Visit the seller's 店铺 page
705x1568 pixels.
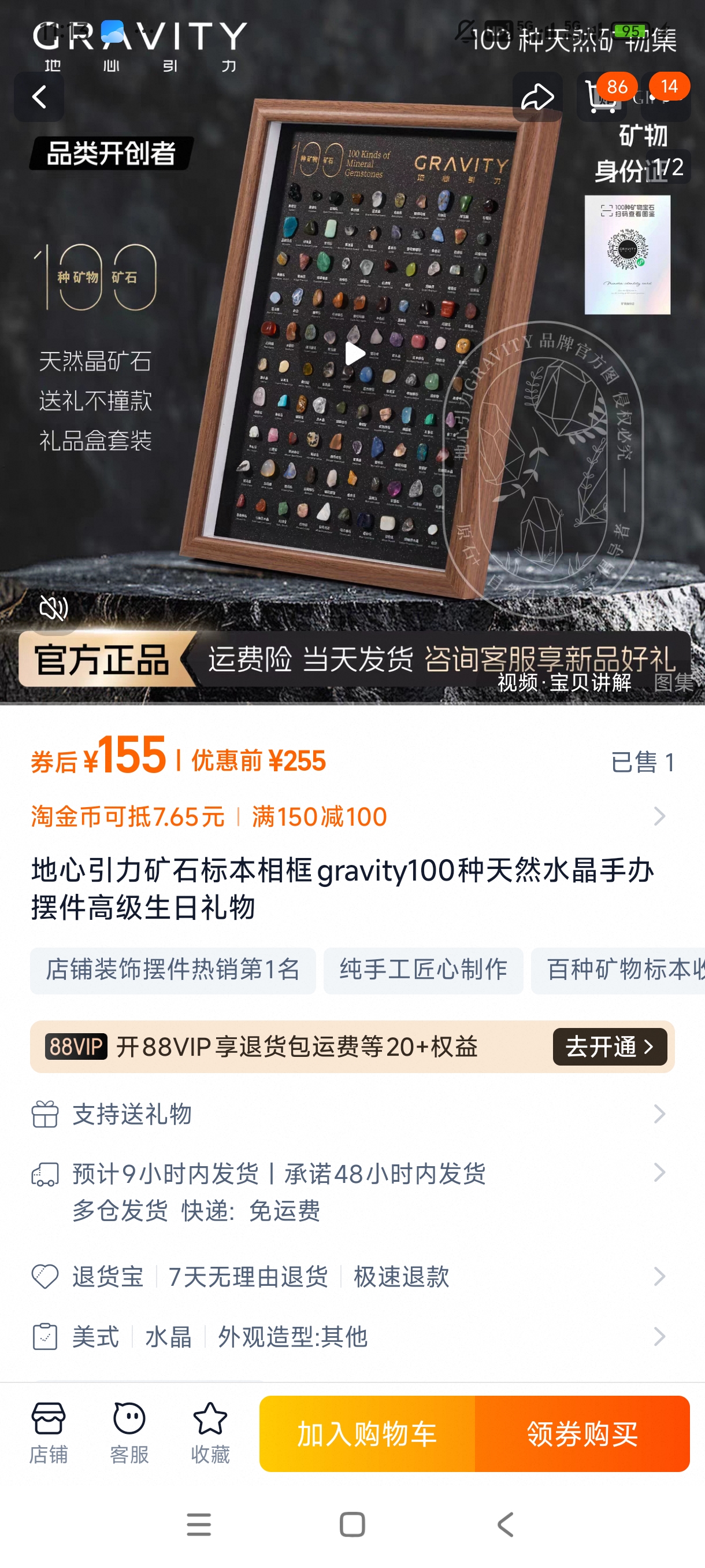tap(48, 1433)
